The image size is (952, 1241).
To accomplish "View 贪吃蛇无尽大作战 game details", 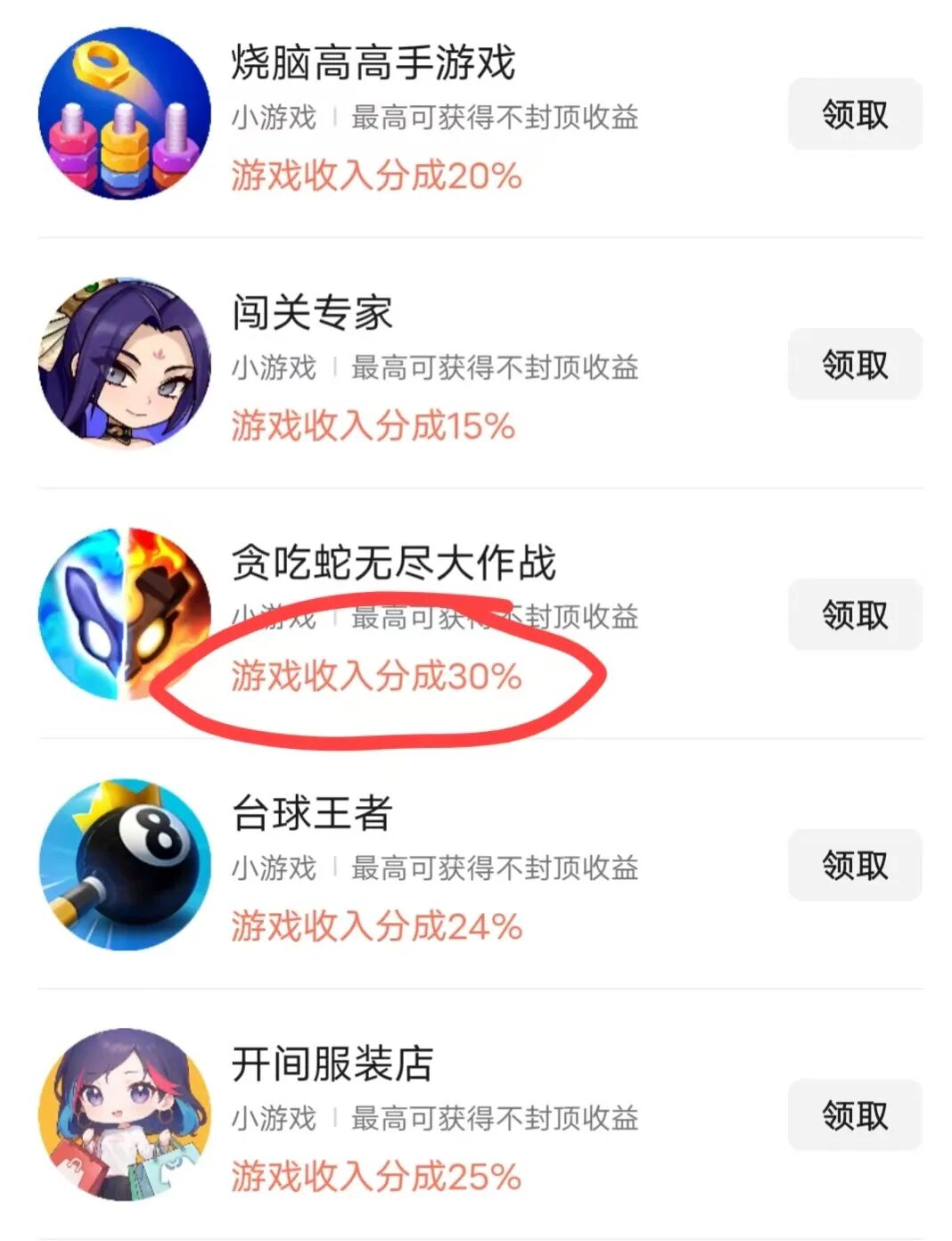I will pyautogui.click(x=393, y=563).
